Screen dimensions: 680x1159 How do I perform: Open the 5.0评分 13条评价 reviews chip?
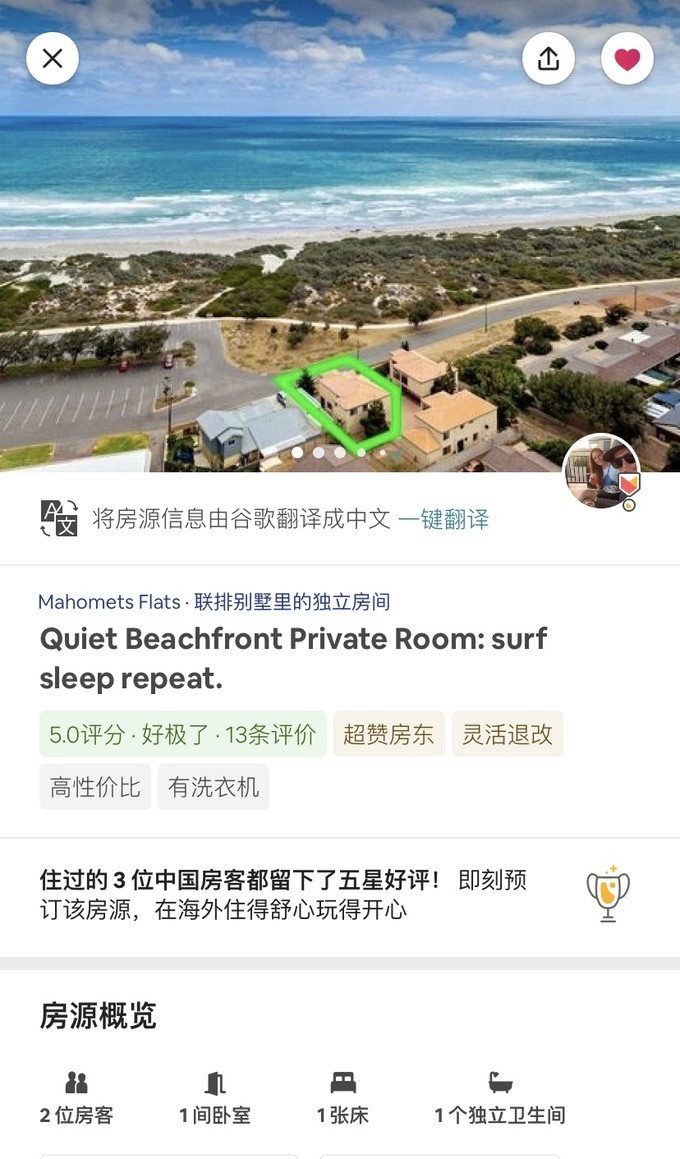pos(183,734)
